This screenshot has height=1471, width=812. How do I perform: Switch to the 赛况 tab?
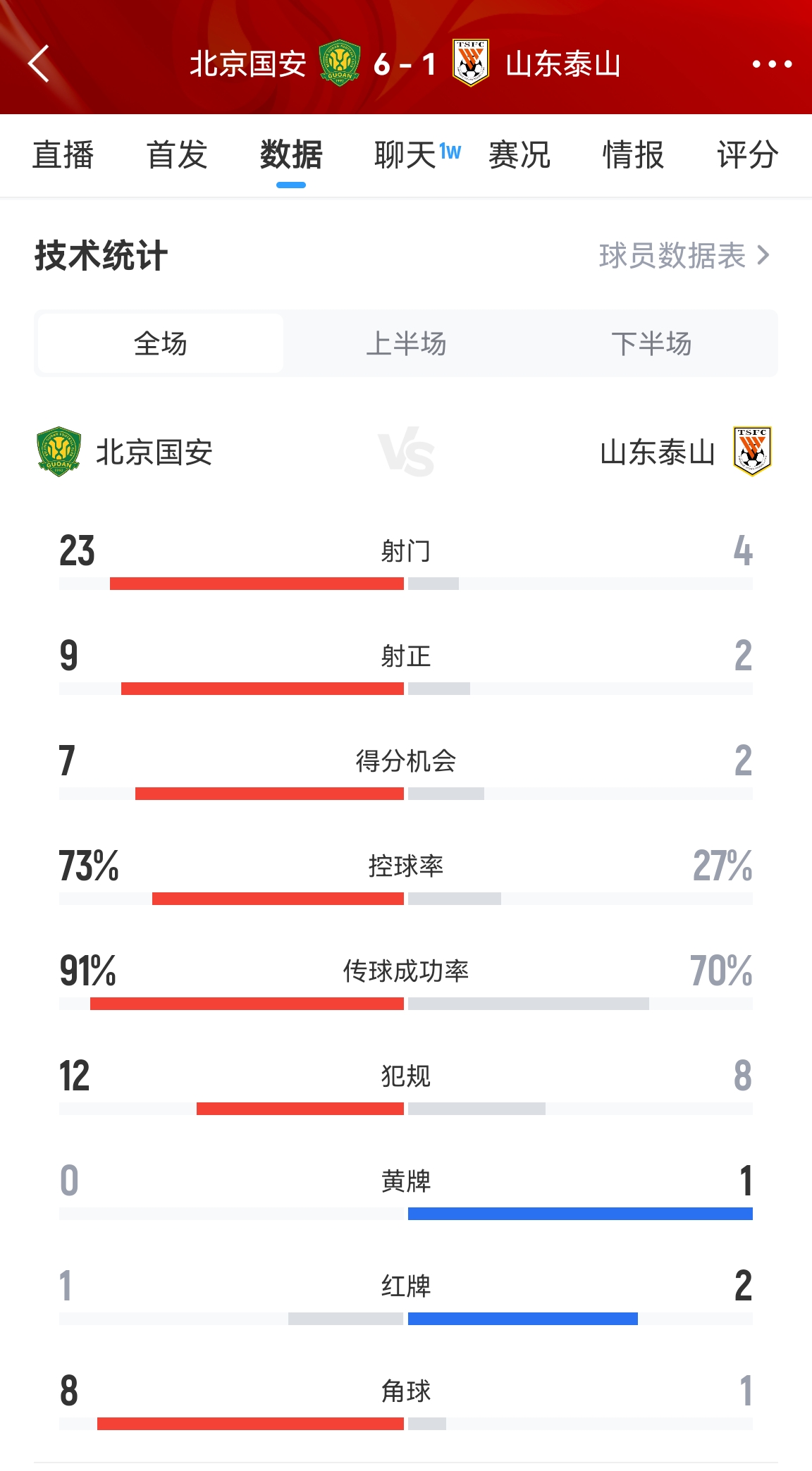point(519,155)
